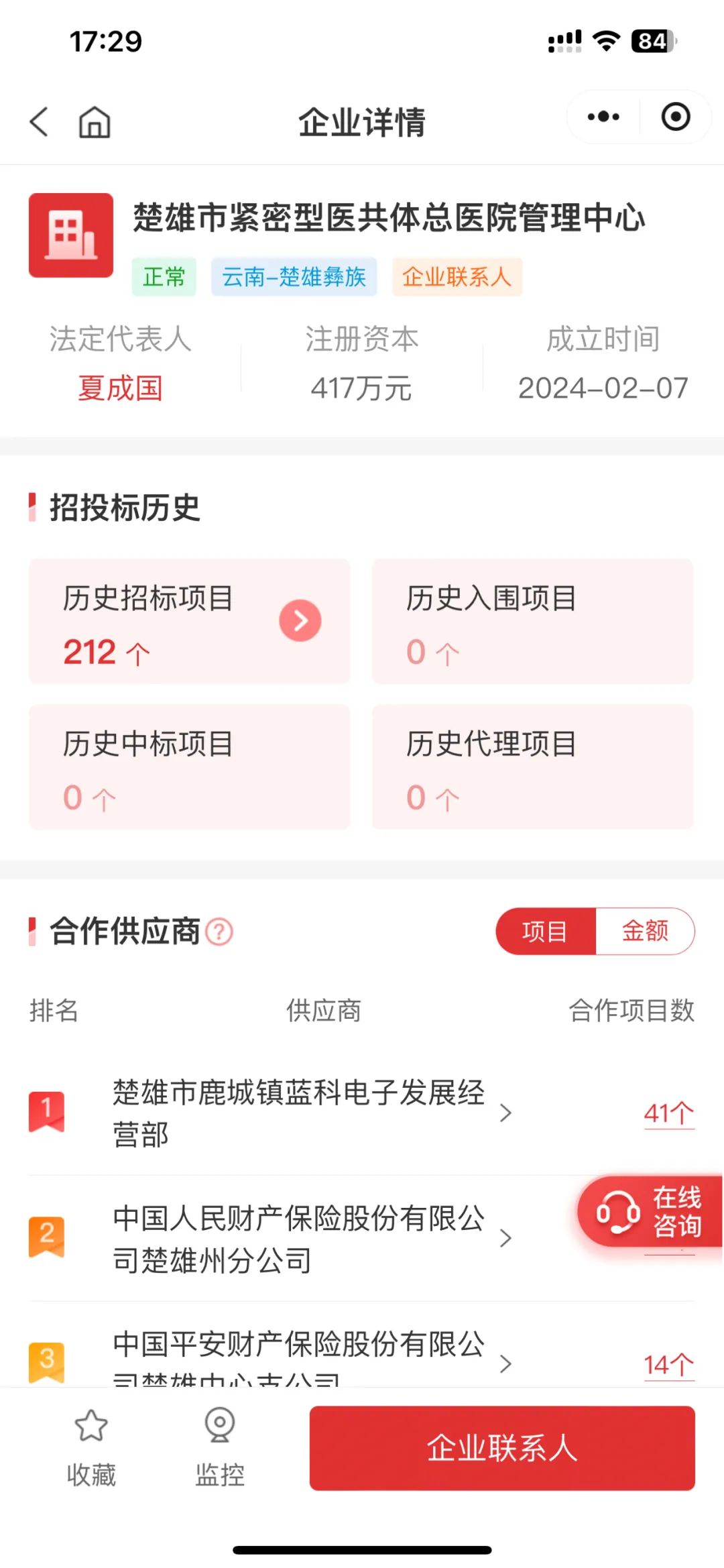Add this company to 收藏
724x1568 pixels.
tap(91, 1447)
